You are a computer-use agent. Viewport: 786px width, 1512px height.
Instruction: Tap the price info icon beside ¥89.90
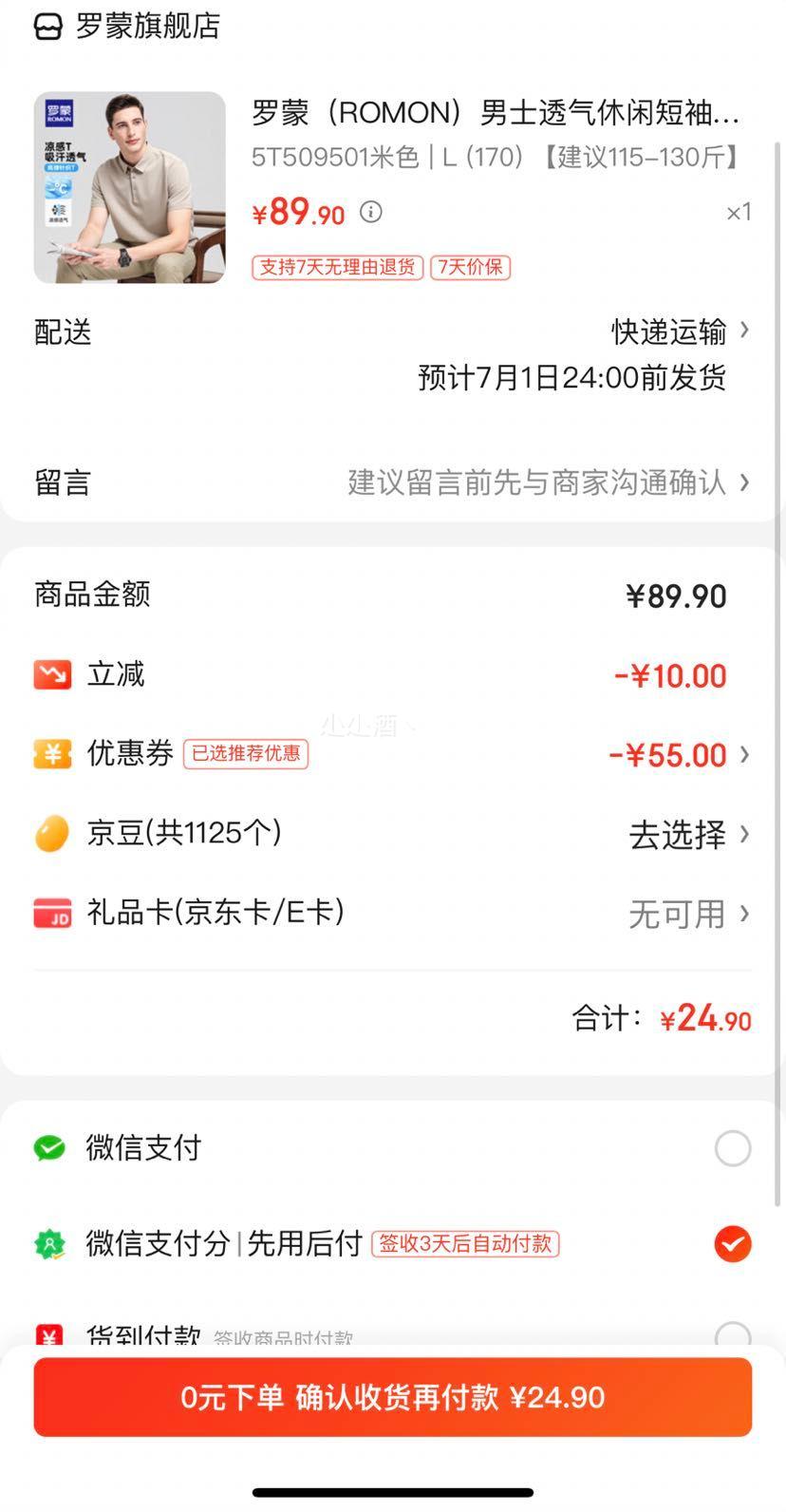[x=371, y=212]
